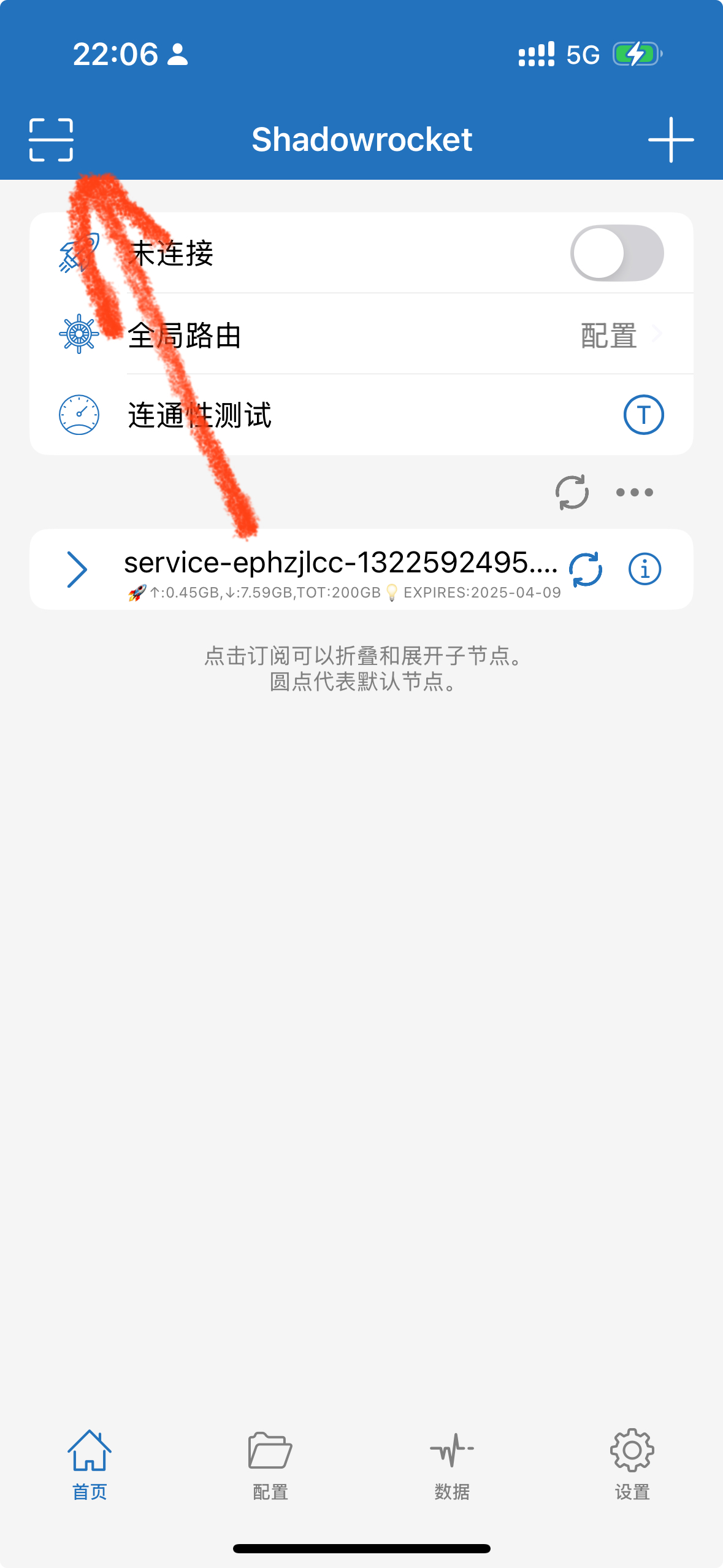Refresh all subscriptions with the gray sync icon
723x1568 pixels.
572,492
